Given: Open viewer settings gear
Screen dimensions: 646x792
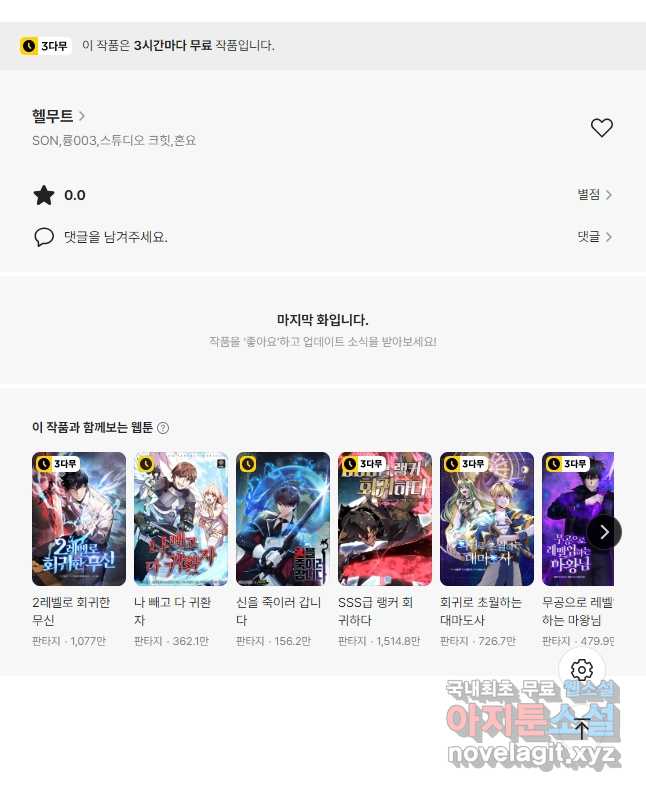Looking at the screenshot, I should click(x=582, y=670).
